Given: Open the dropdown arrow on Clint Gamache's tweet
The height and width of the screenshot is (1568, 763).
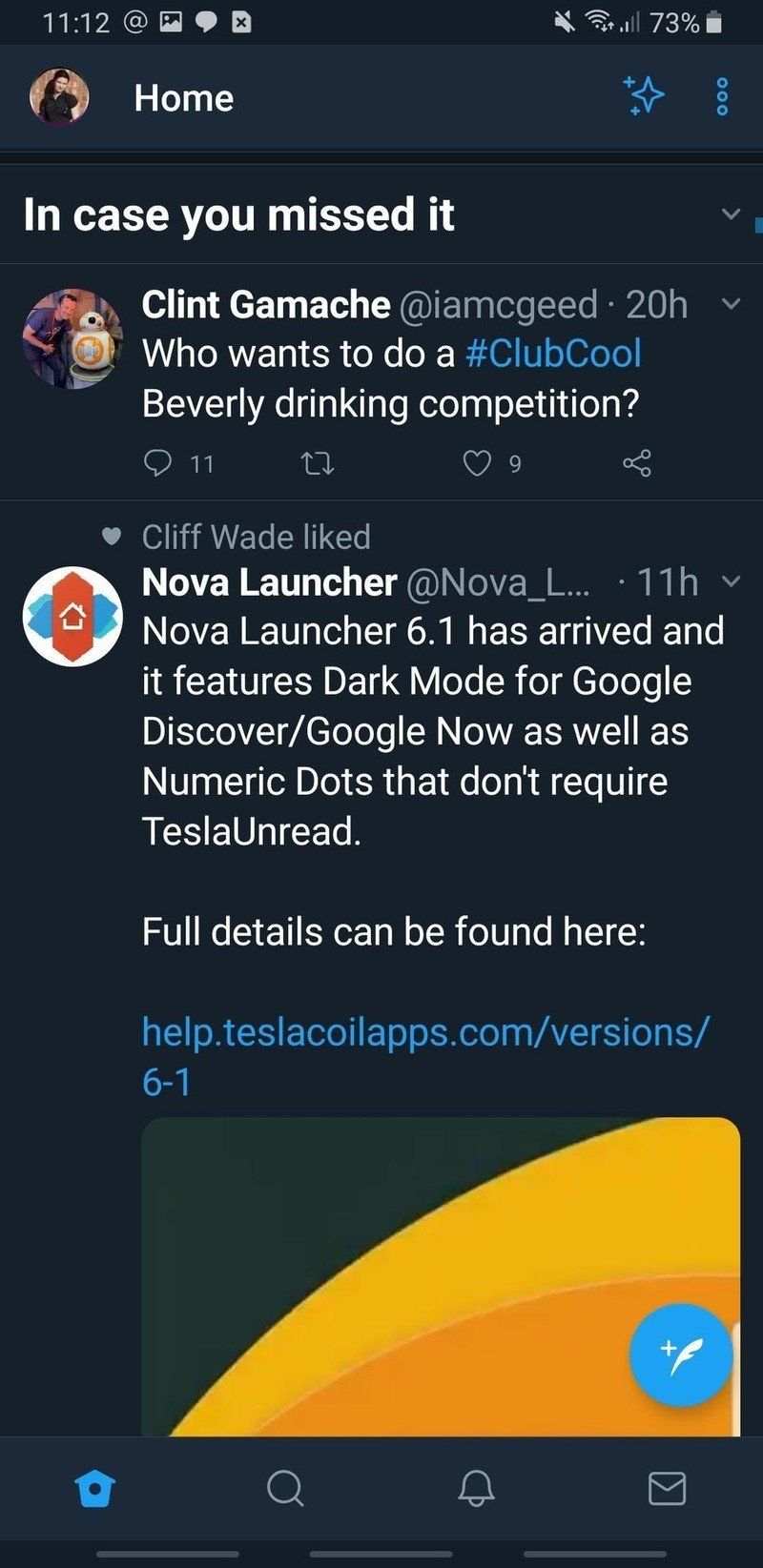Looking at the screenshot, I should tap(731, 304).
